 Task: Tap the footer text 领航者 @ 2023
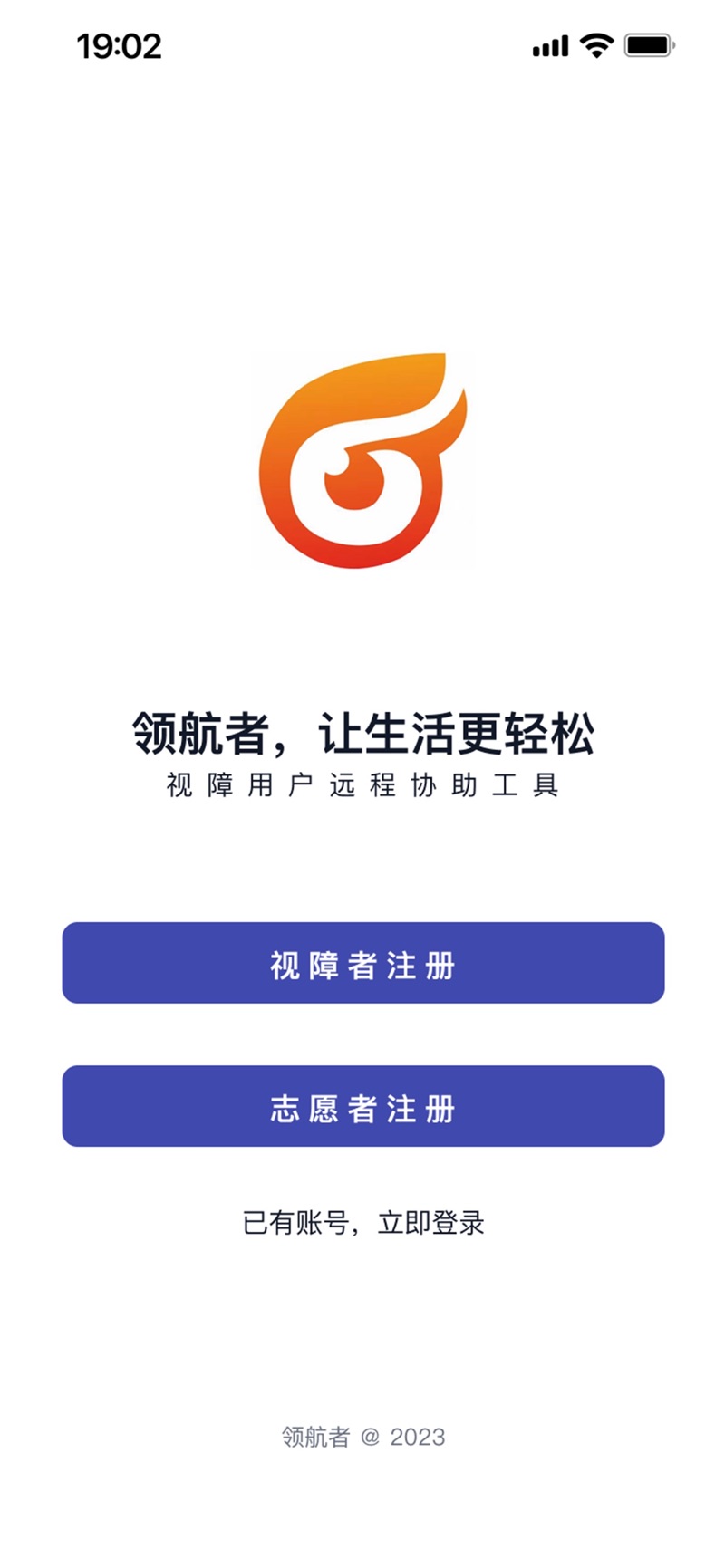pos(362,1438)
